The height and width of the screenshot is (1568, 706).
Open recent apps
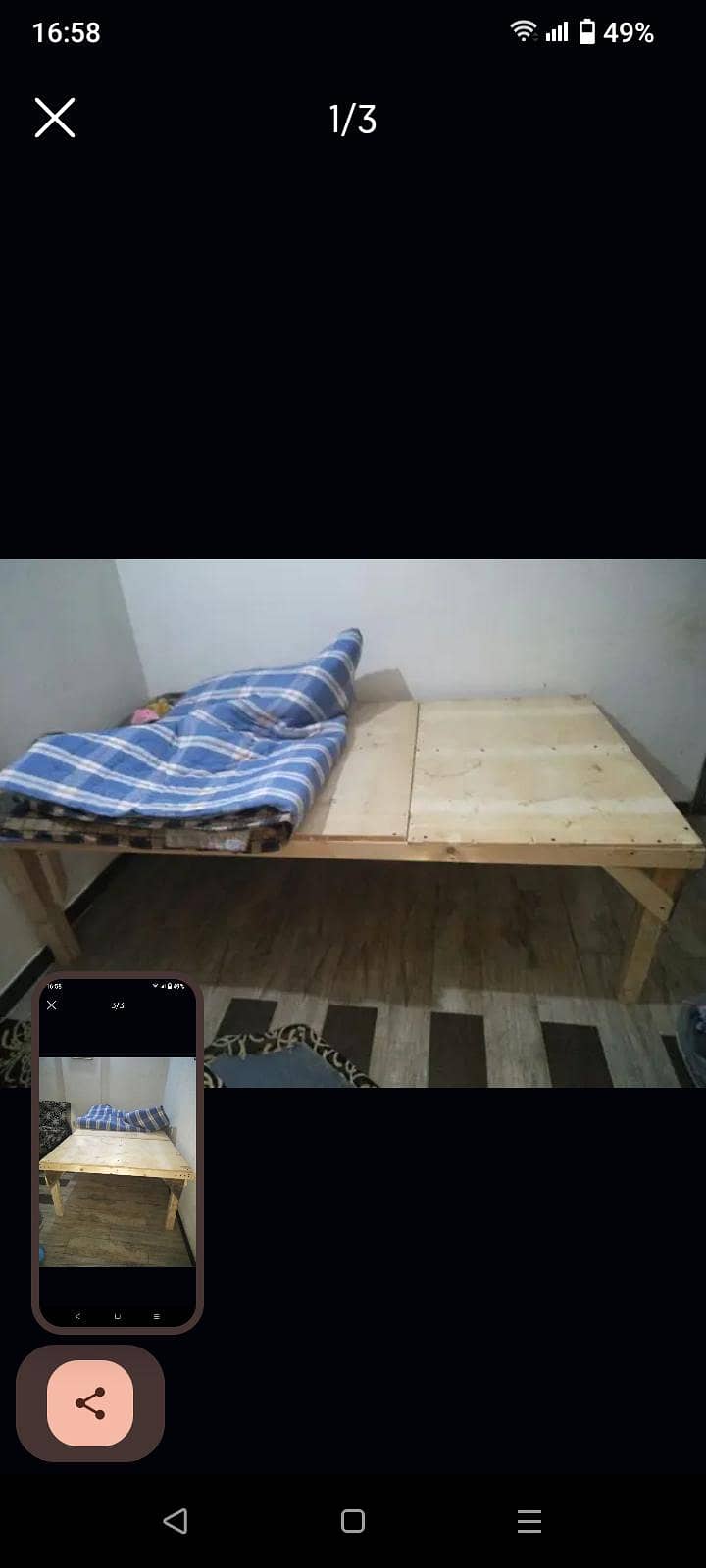click(x=529, y=1520)
